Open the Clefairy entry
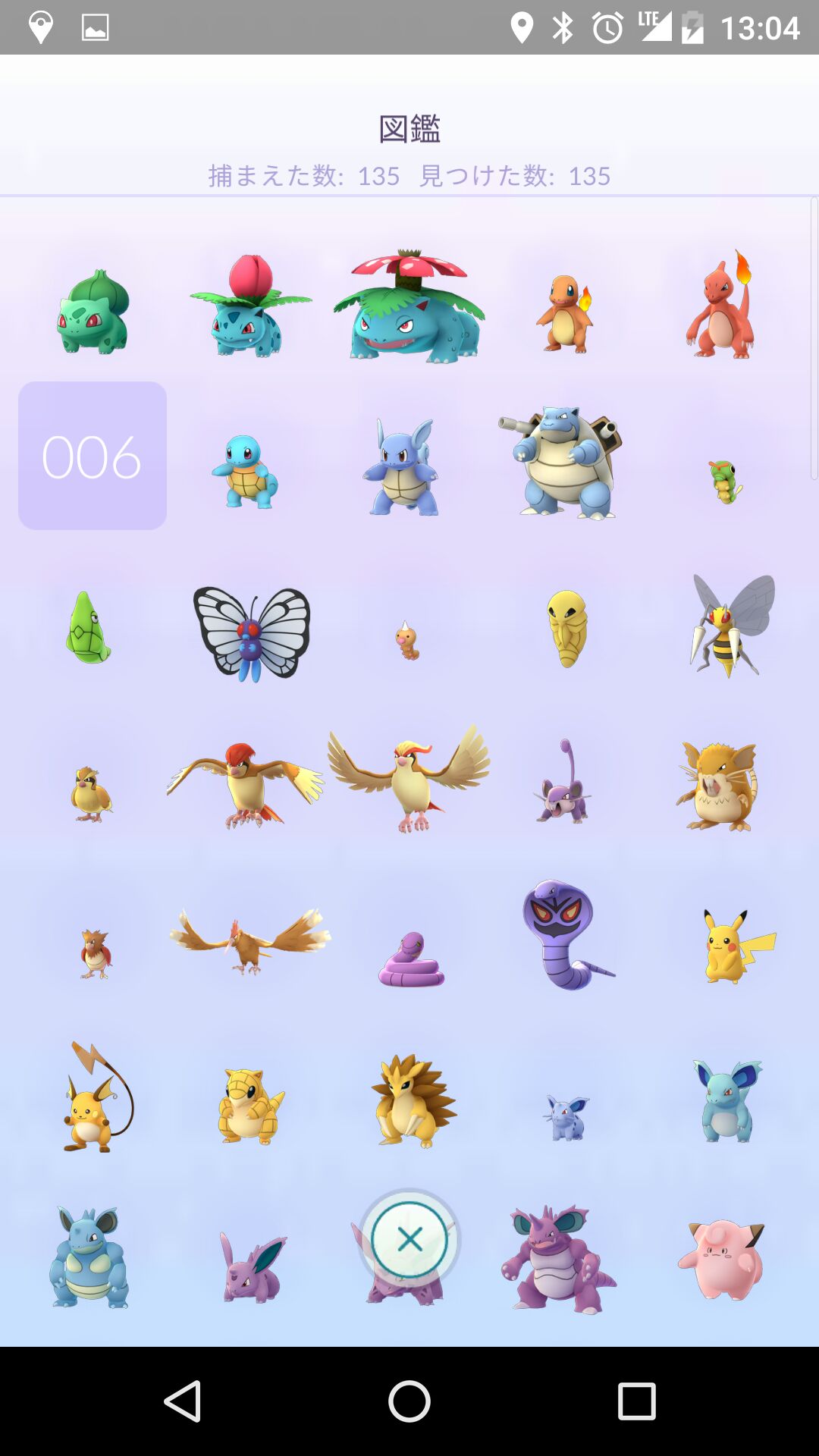Screen dimensions: 819x1456 pyautogui.click(x=720, y=1260)
